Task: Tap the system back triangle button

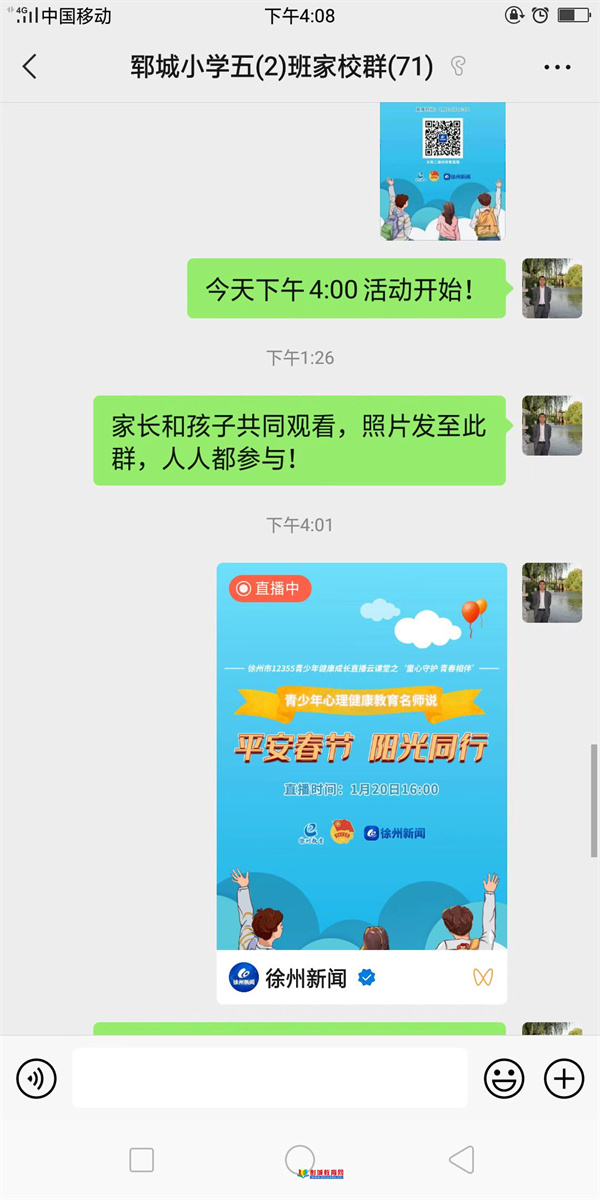Action: click(461, 1159)
